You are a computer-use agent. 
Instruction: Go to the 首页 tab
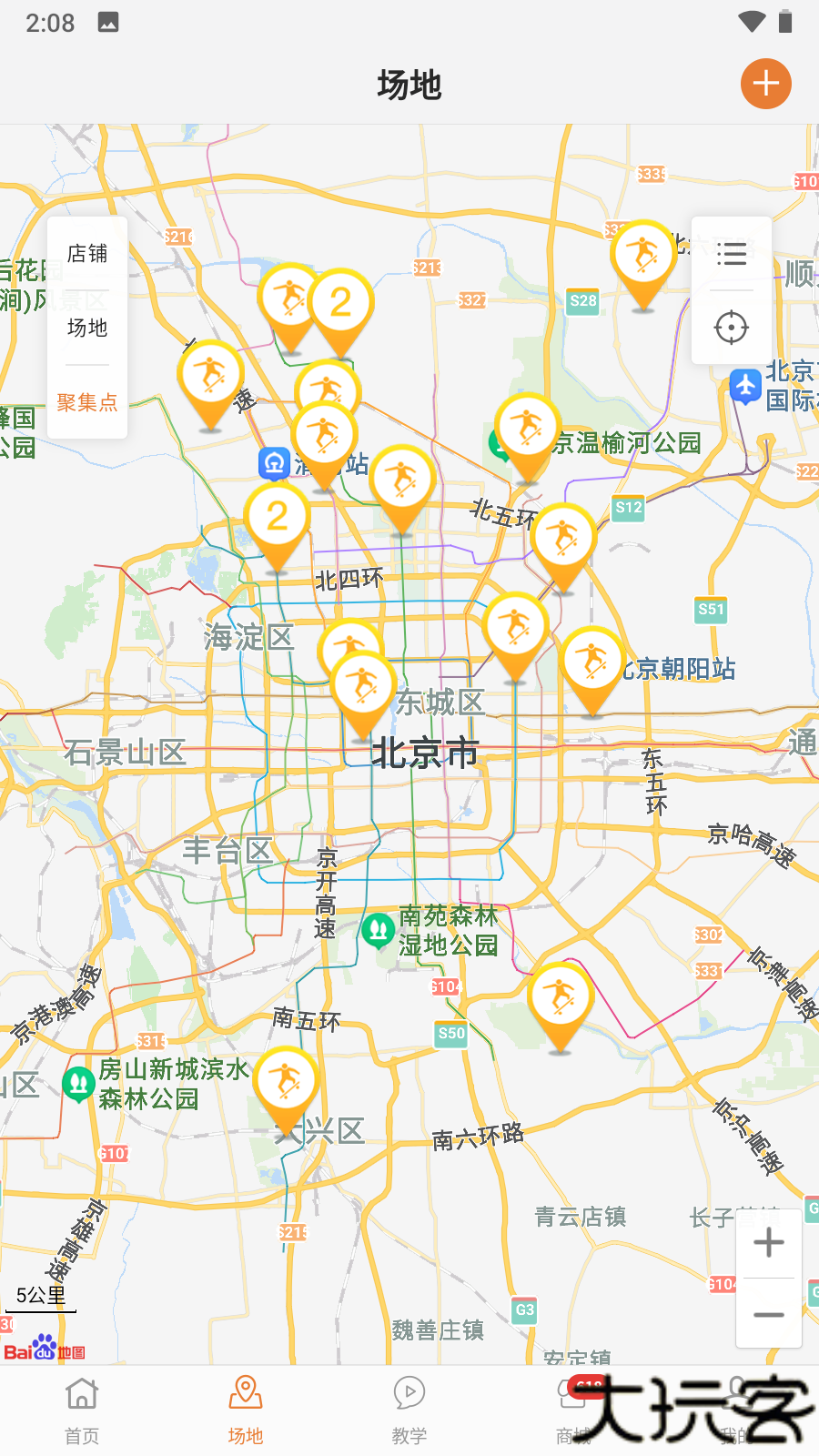82,1410
